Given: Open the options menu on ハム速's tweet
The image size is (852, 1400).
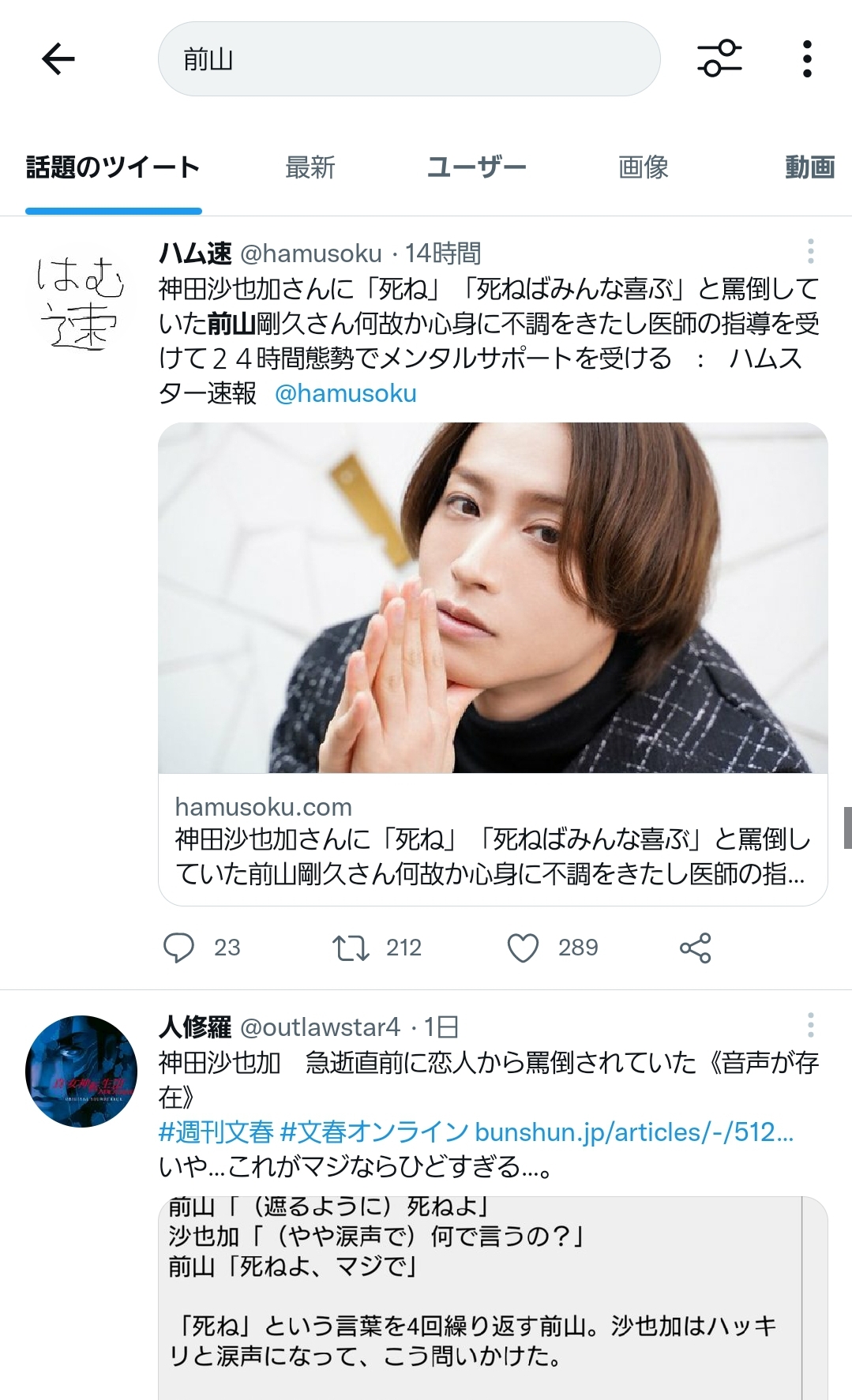Looking at the screenshot, I should 810,252.
